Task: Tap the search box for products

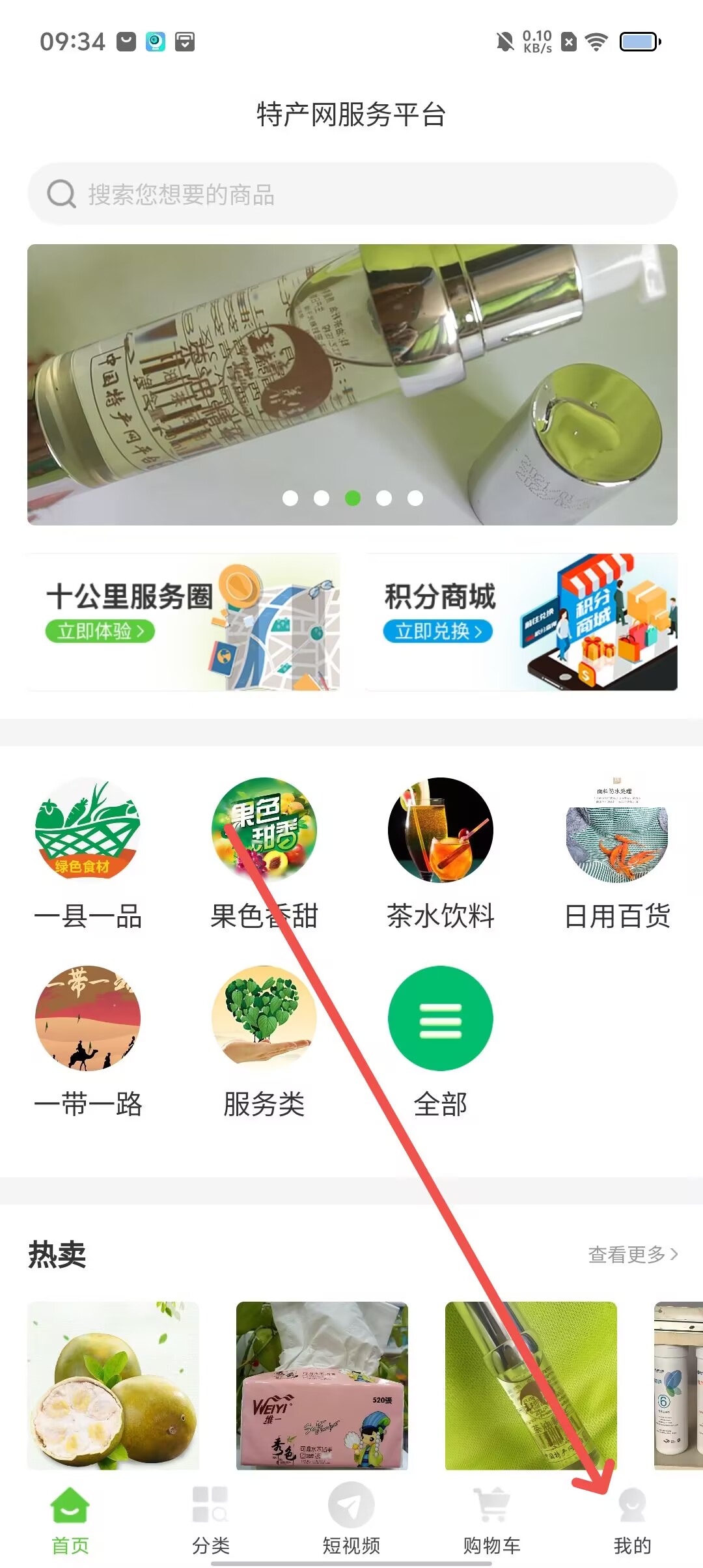Action: click(351, 194)
